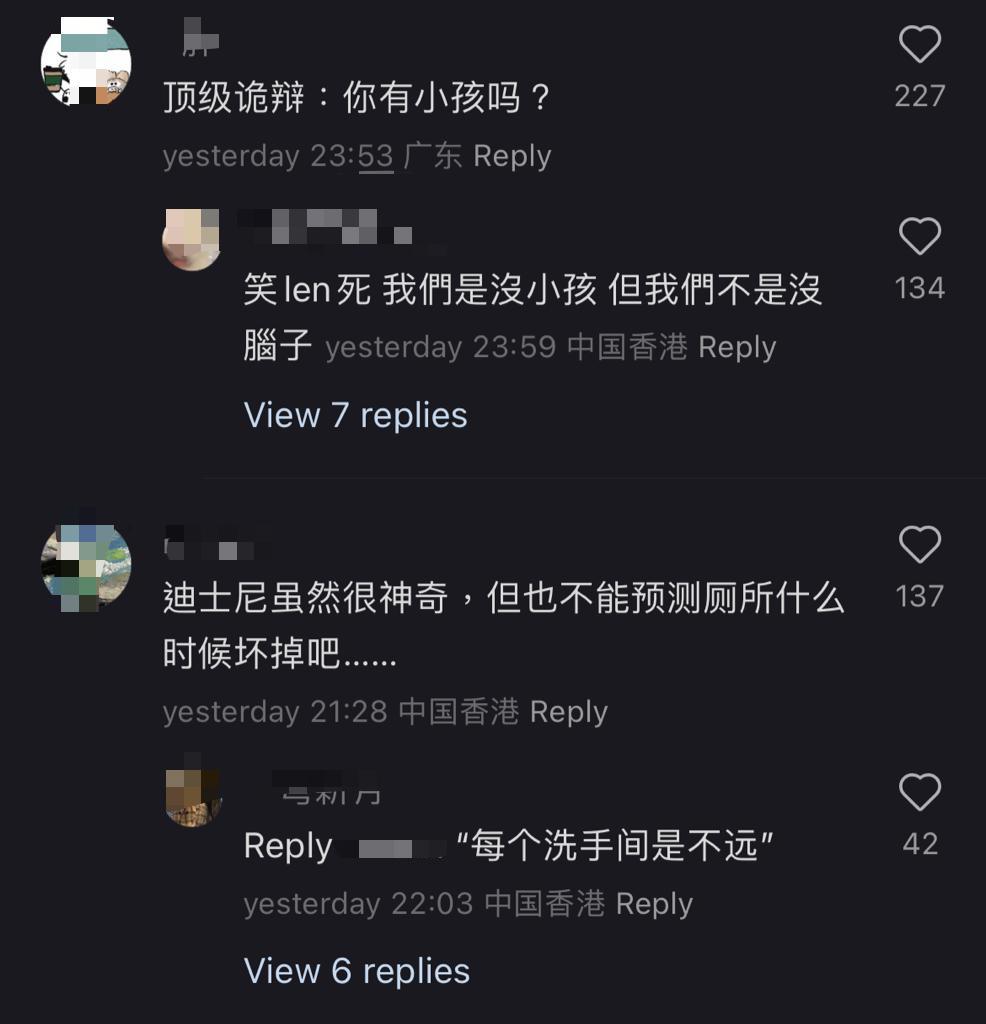Like the reply with 42 likes

[x=919, y=794]
